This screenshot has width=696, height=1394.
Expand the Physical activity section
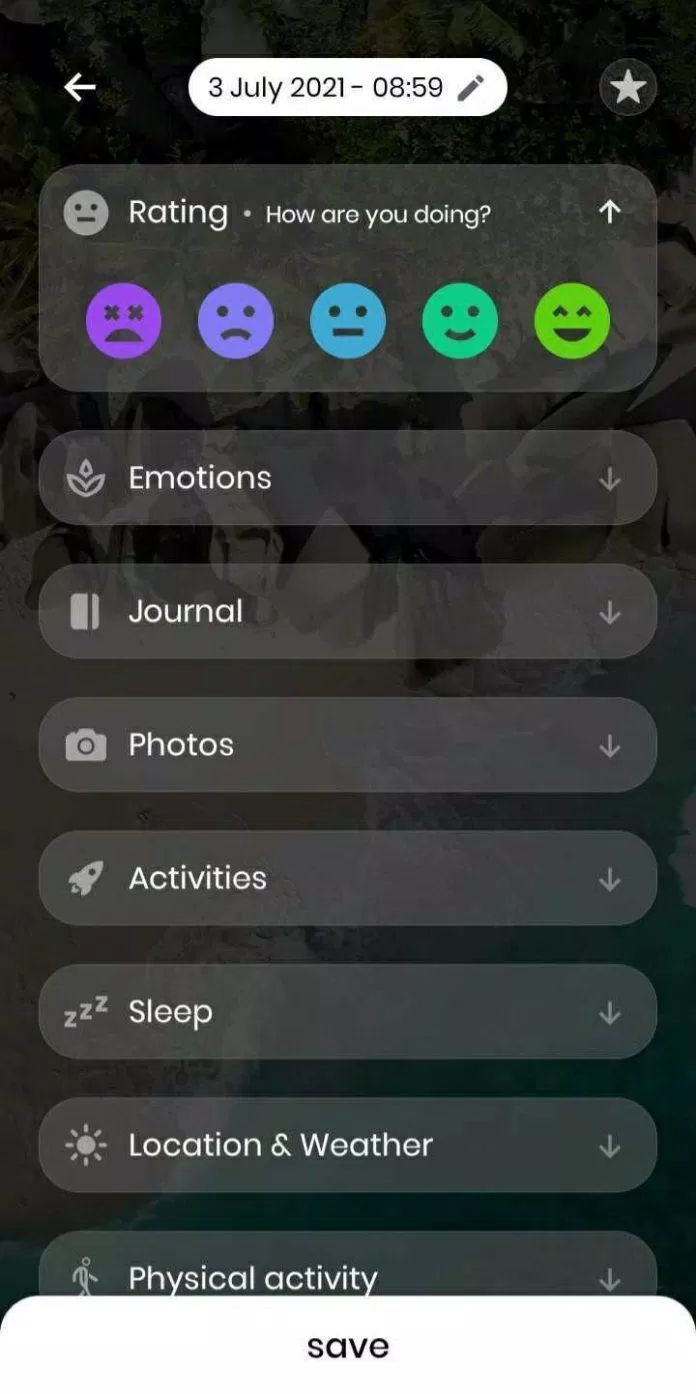(x=347, y=1272)
